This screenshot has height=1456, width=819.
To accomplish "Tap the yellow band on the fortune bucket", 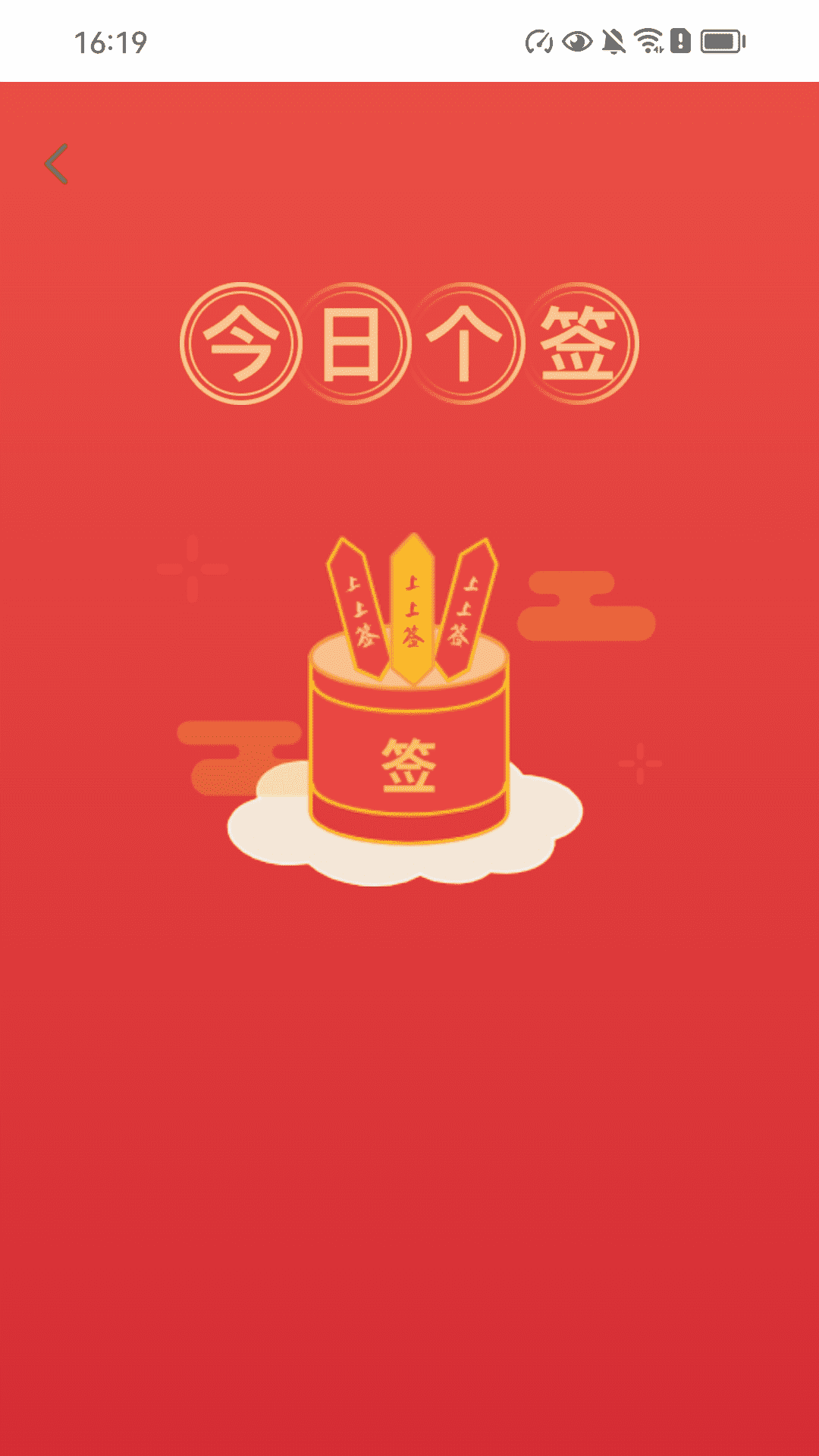I will click(x=409, y=701).
